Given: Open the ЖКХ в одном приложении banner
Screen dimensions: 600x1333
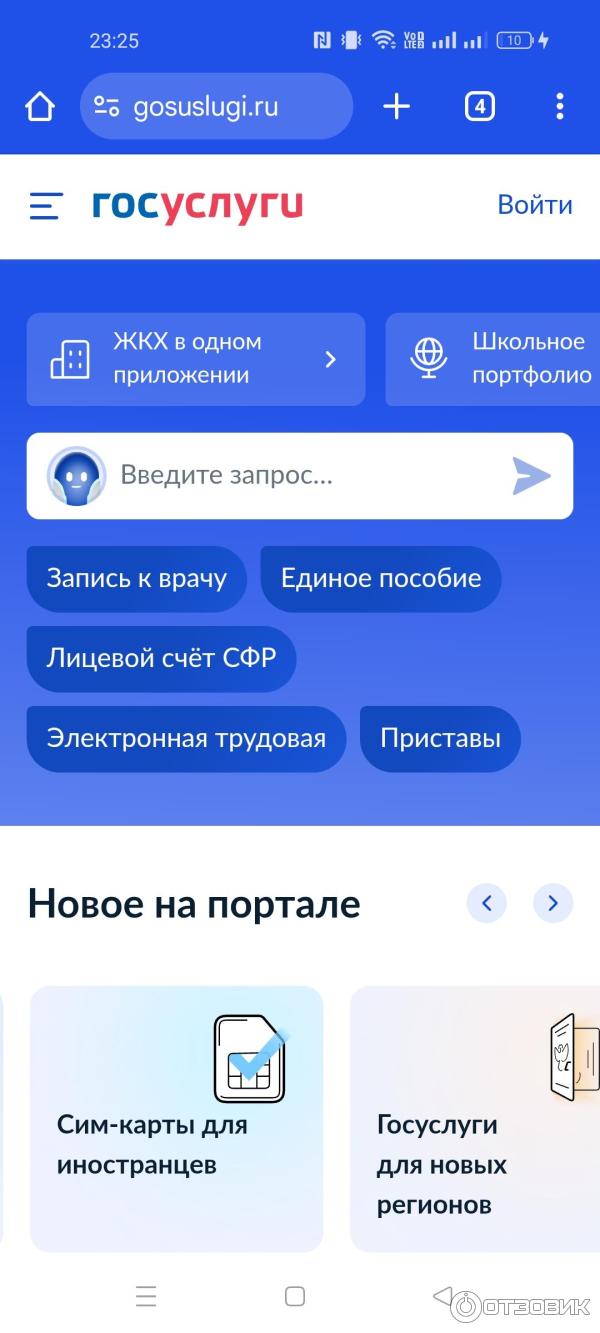Looking at the screenshot, I should [195, 359].
